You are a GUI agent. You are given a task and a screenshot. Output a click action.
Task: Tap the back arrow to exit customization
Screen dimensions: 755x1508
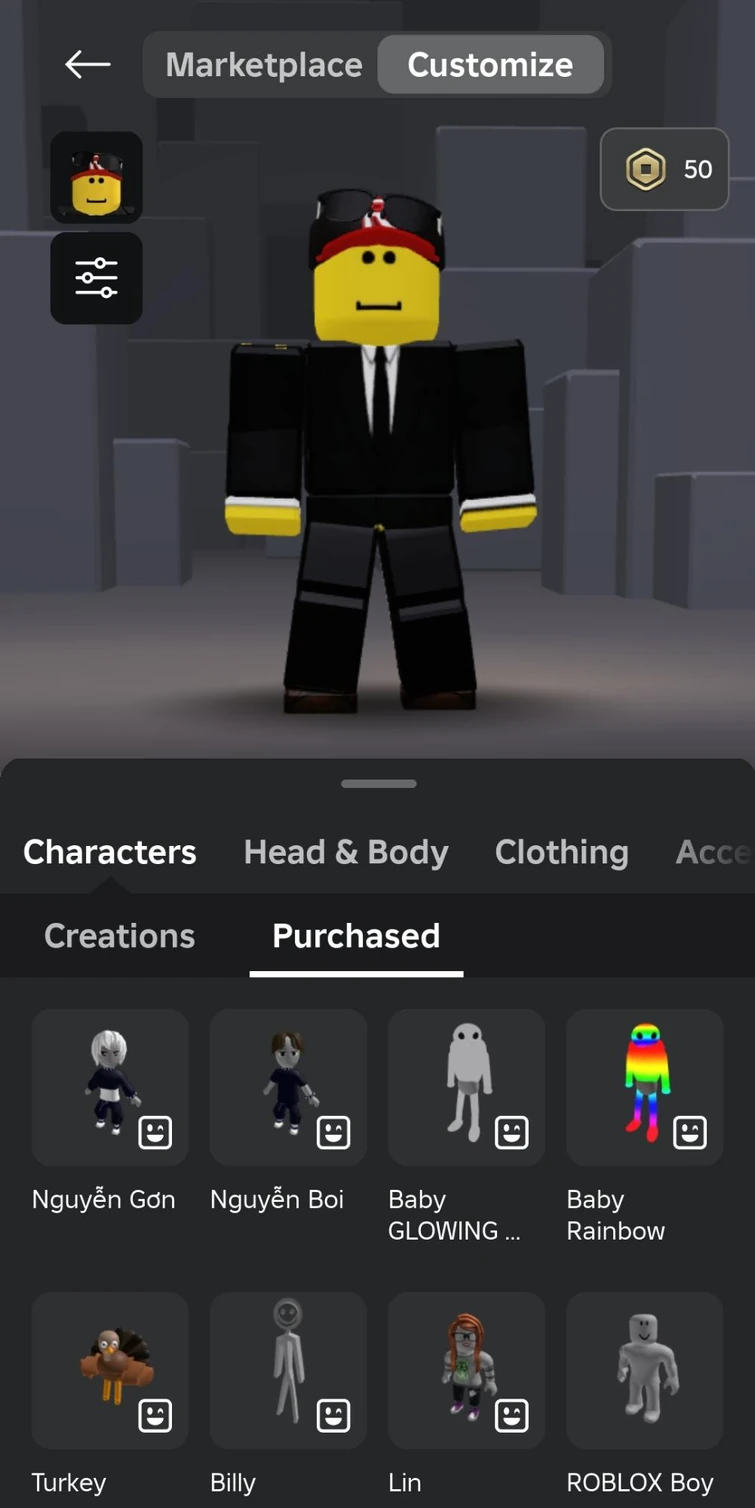click(87, 64)
